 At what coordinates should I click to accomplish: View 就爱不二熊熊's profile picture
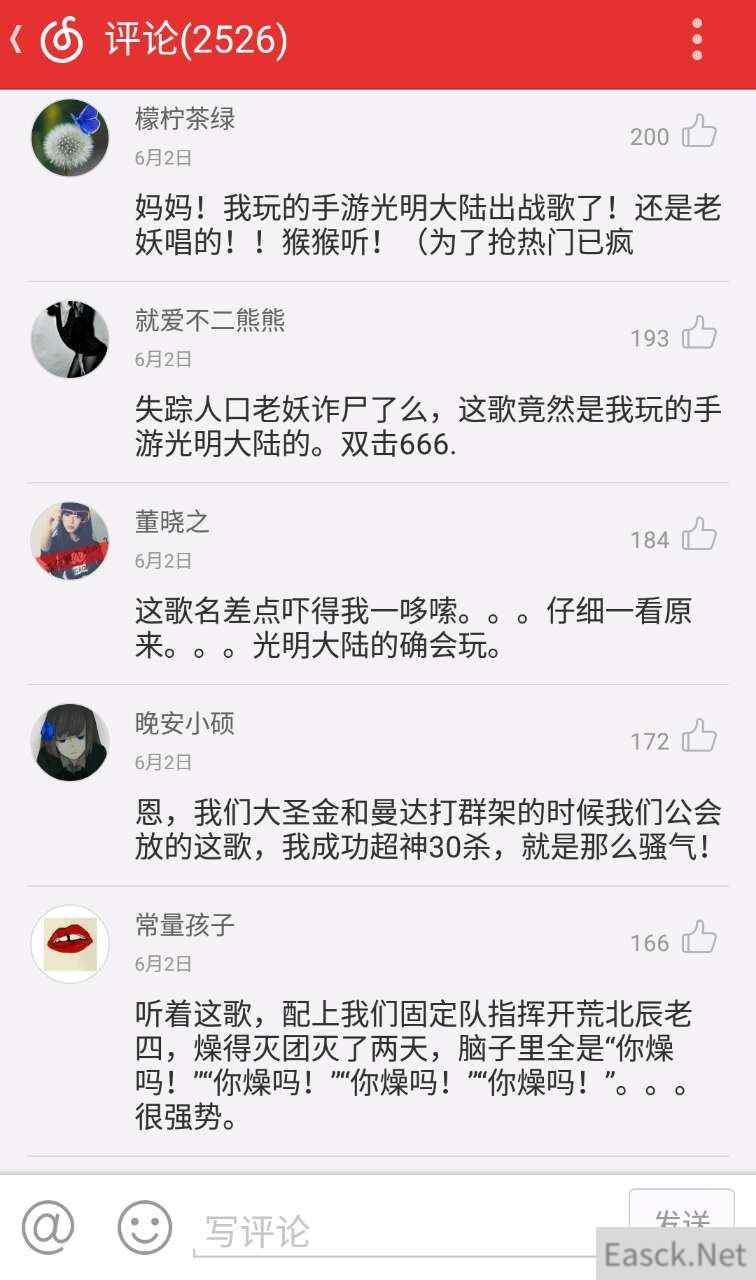[x=70, y=340]
